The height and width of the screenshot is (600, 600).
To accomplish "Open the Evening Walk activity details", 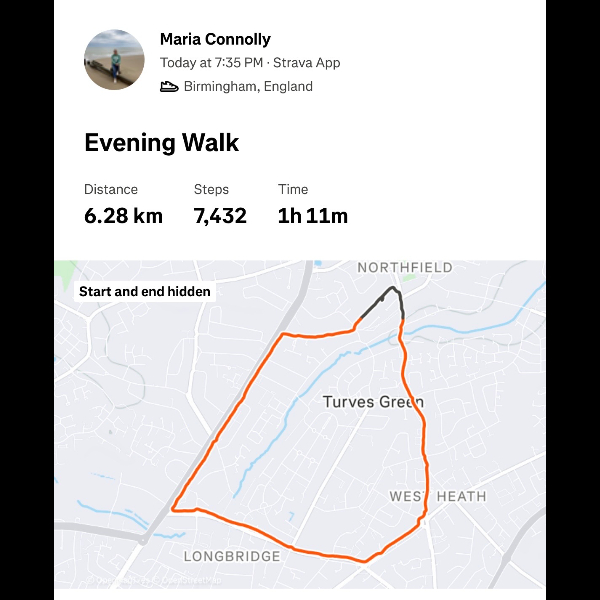I will [161, 143].
